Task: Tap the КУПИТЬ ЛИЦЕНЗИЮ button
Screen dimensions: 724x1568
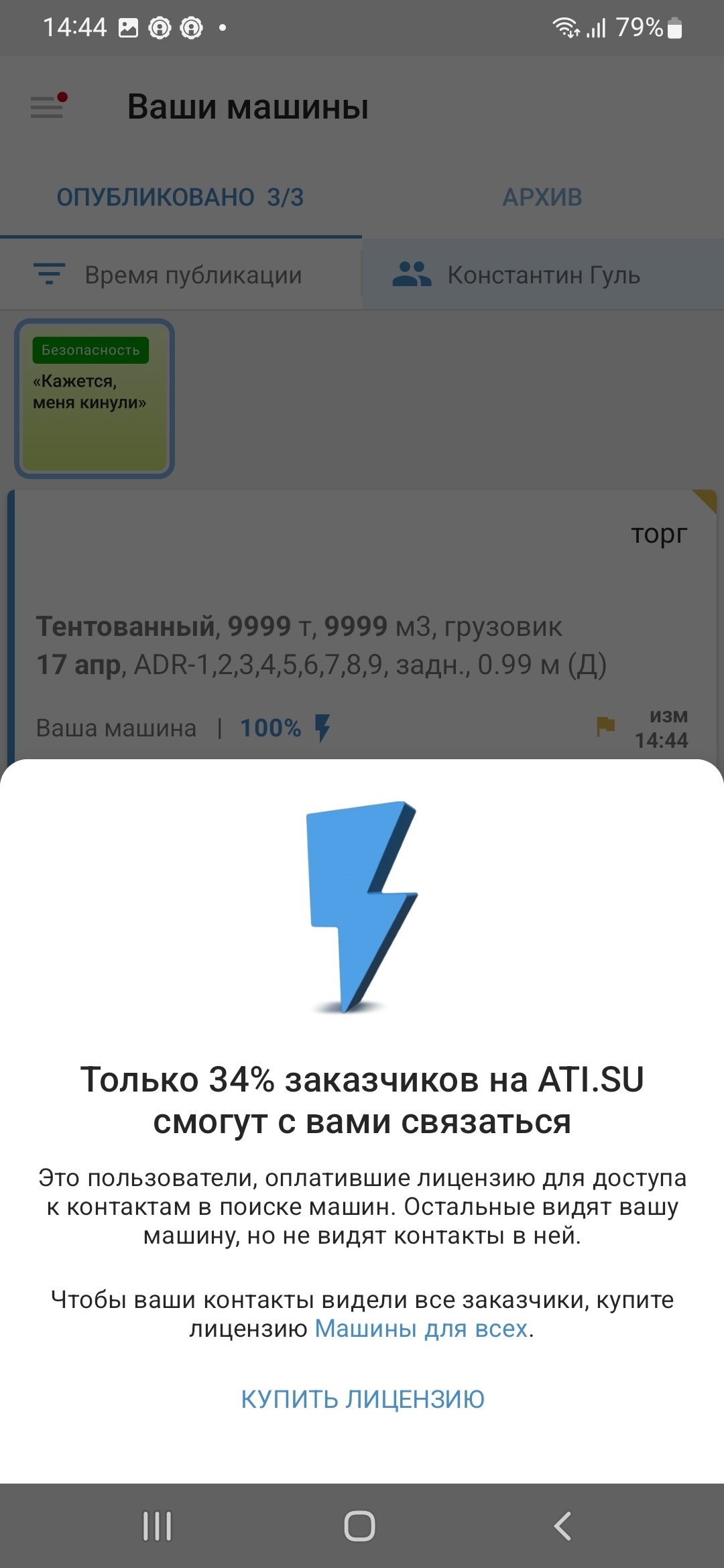Action: click(x=362, y=1399)
